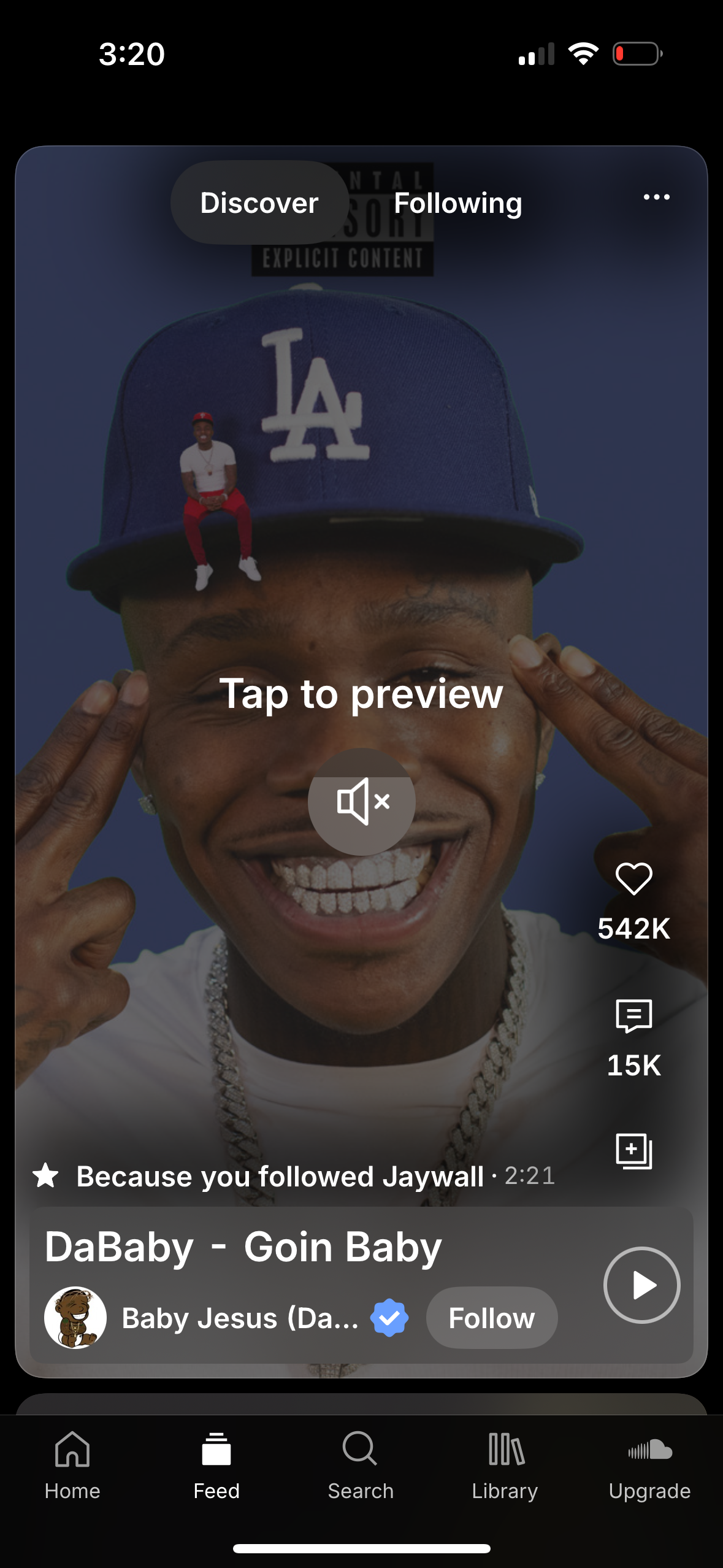Open the comments via speech bubble icon
The width and height of the screenshot is (723, 1568).
click(635, 1014)
